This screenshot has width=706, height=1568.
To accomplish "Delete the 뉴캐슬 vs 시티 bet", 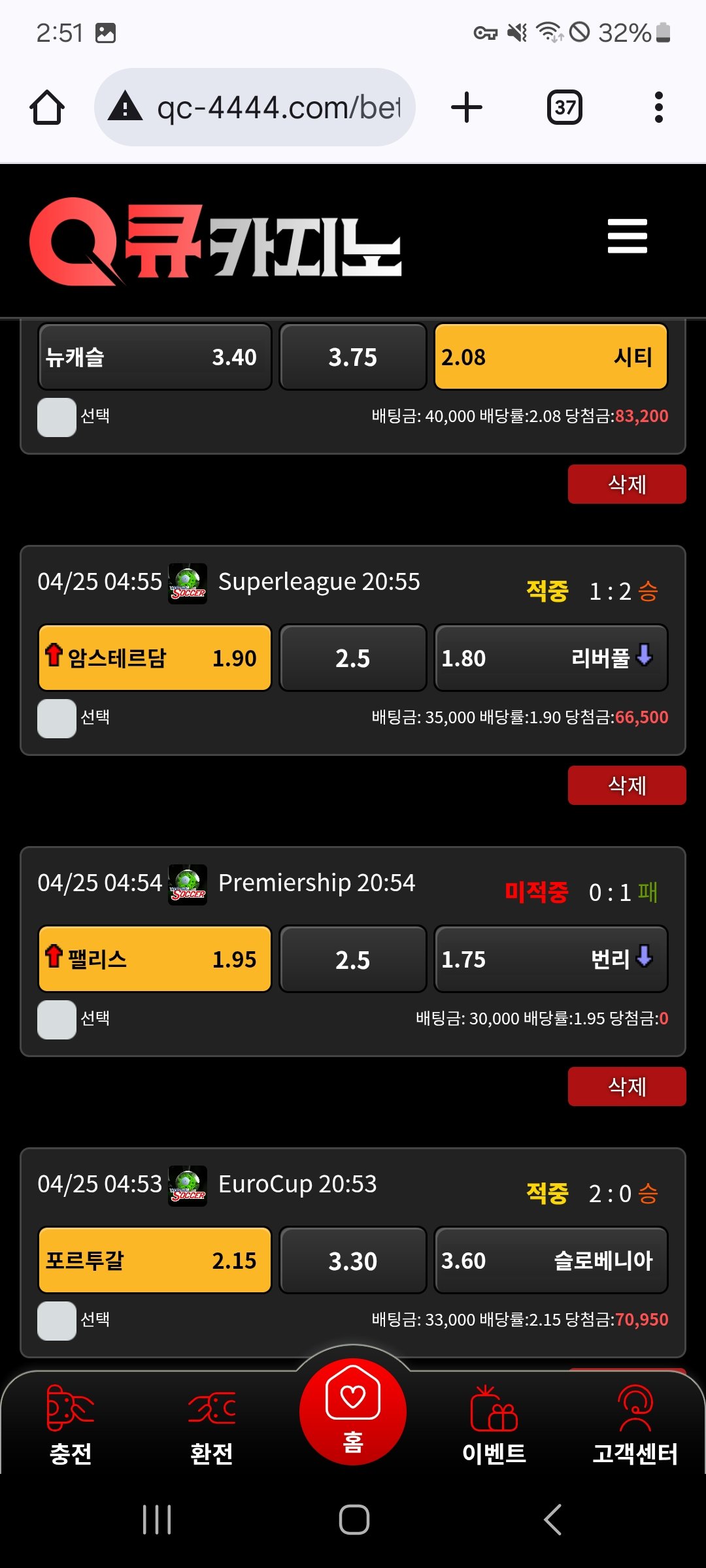I will 626,484.
